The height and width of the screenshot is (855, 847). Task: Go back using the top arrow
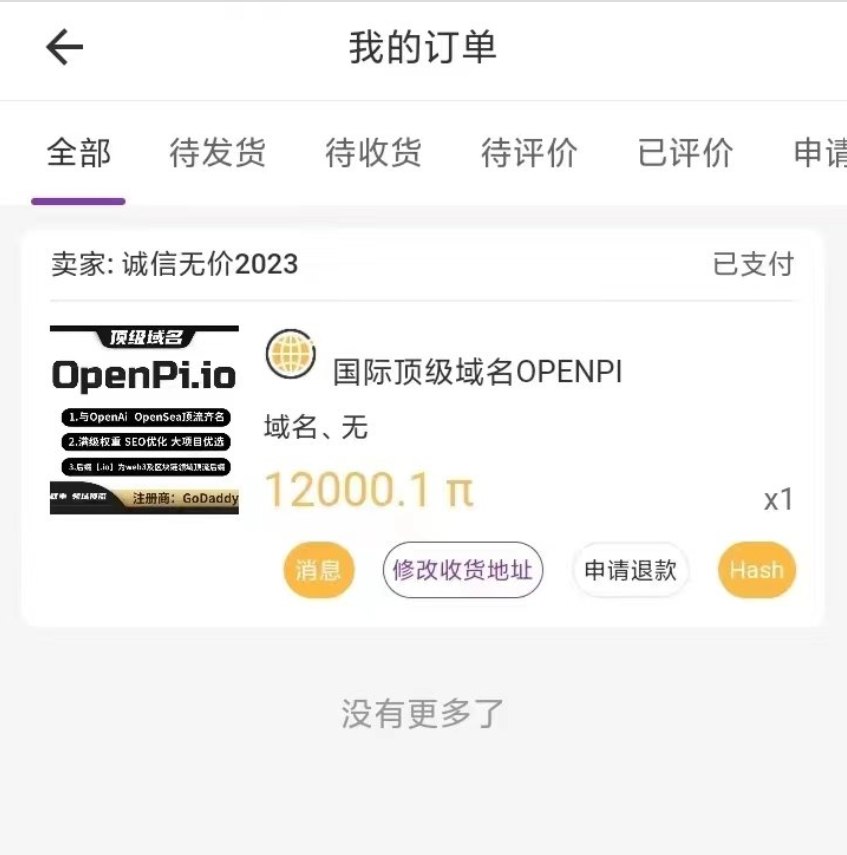tap(65, 47)
